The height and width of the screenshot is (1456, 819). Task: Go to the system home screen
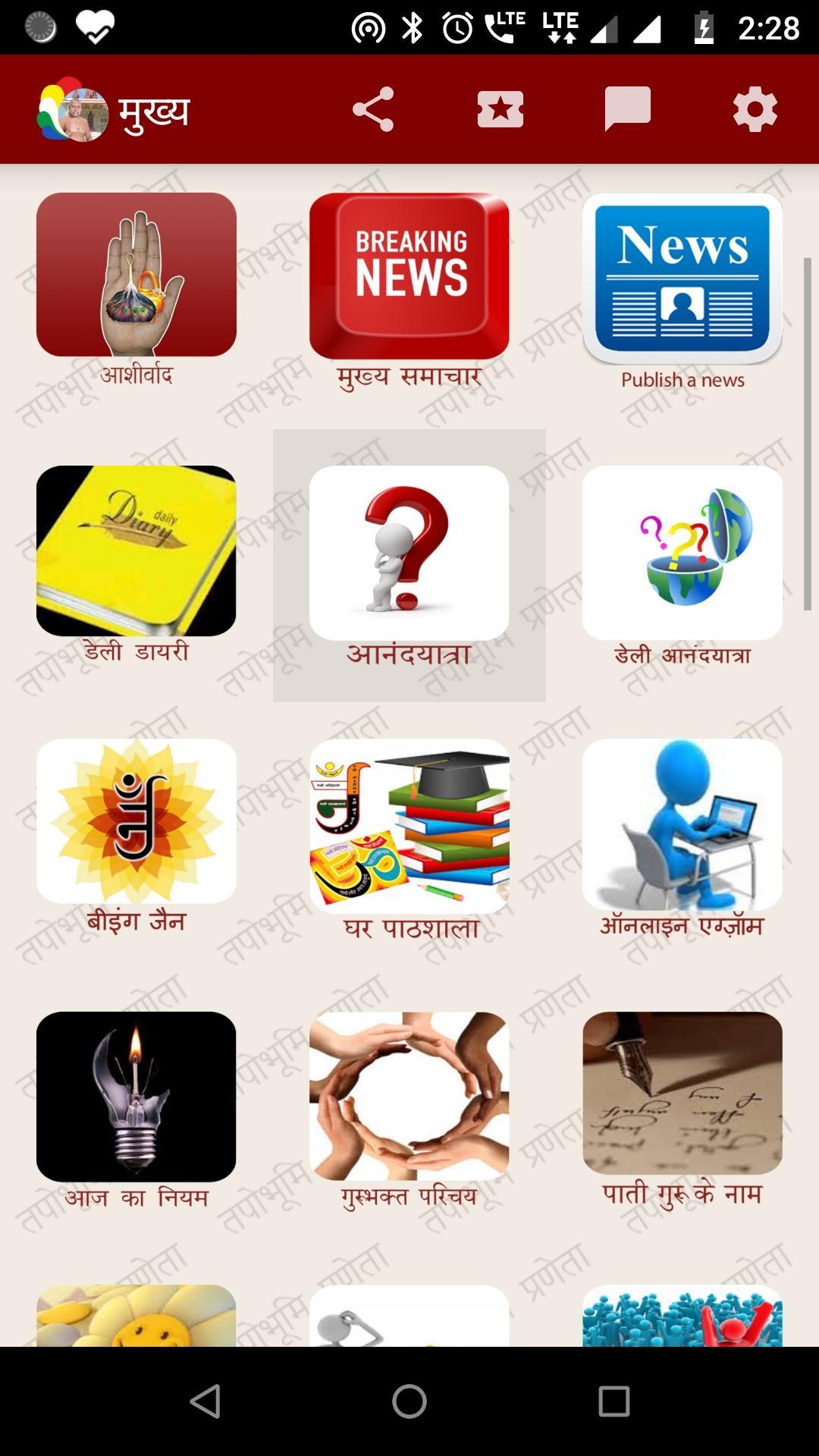coord(409,1401)
